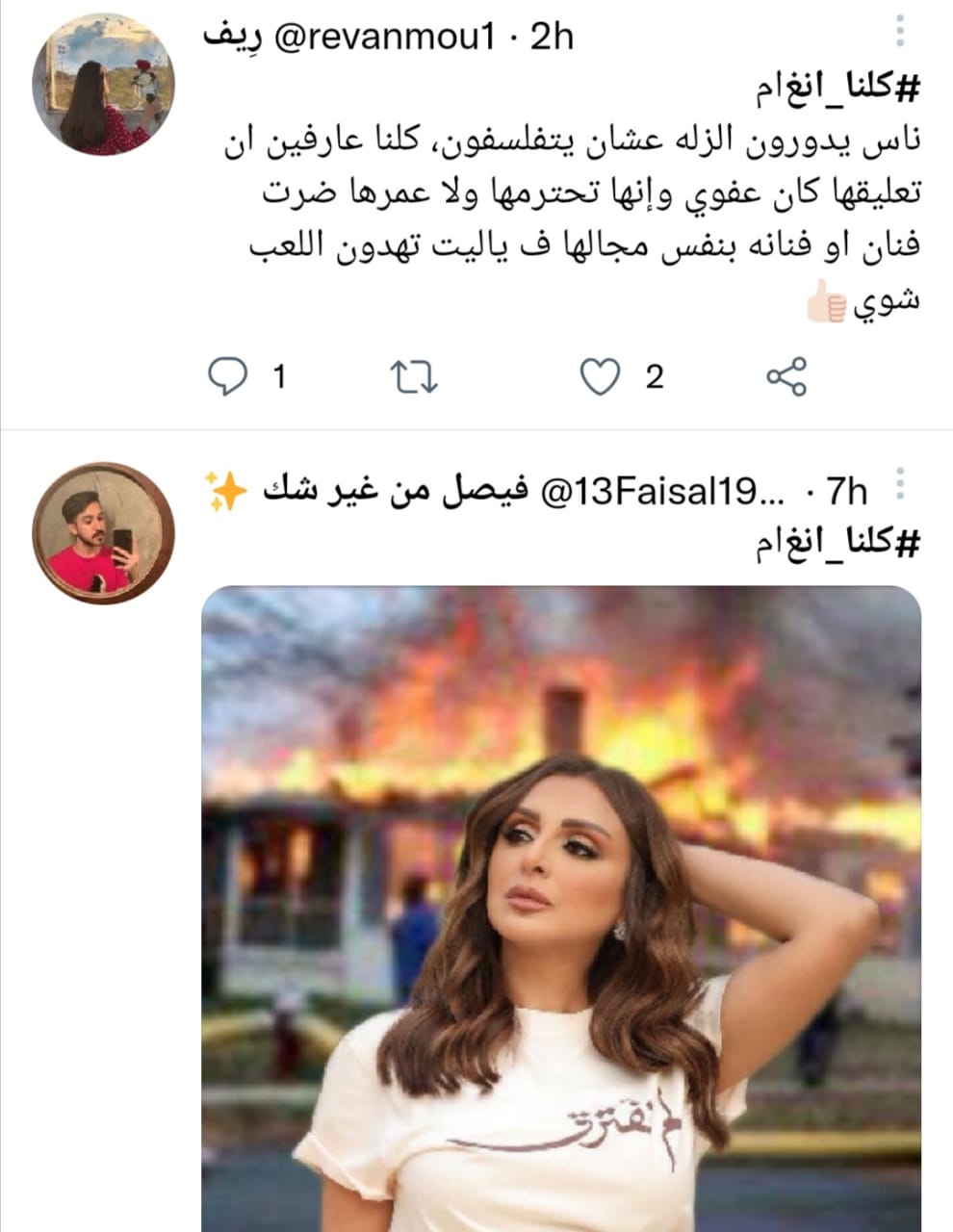953x1232 pixels.
Task: Click the share icon on ريف's tweet
Action: tap(787, 376)
